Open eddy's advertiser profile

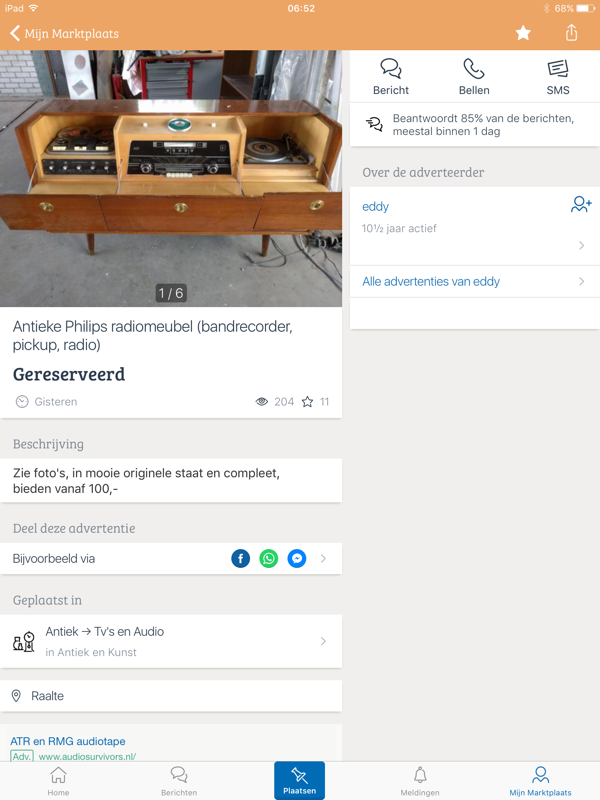click(470, 226)
